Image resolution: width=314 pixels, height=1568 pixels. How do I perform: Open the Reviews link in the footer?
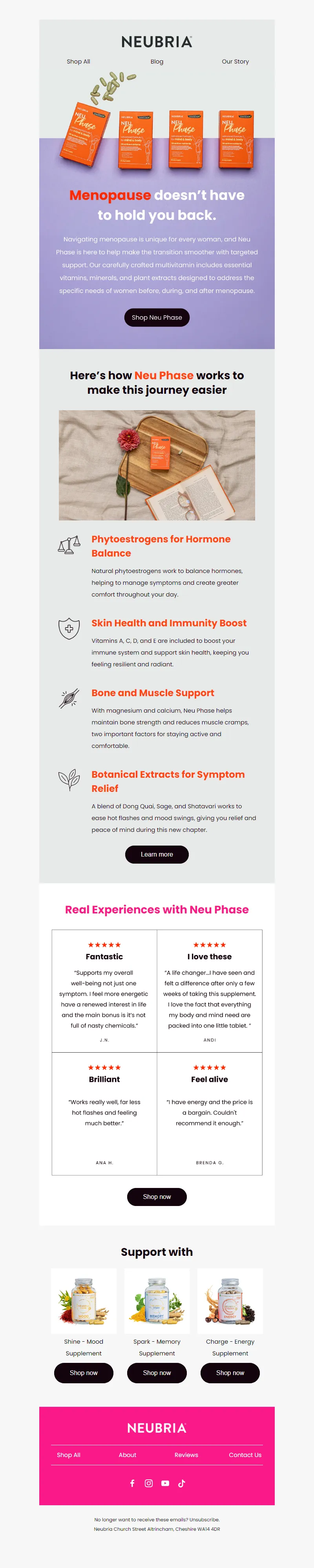pos(186,1455)
